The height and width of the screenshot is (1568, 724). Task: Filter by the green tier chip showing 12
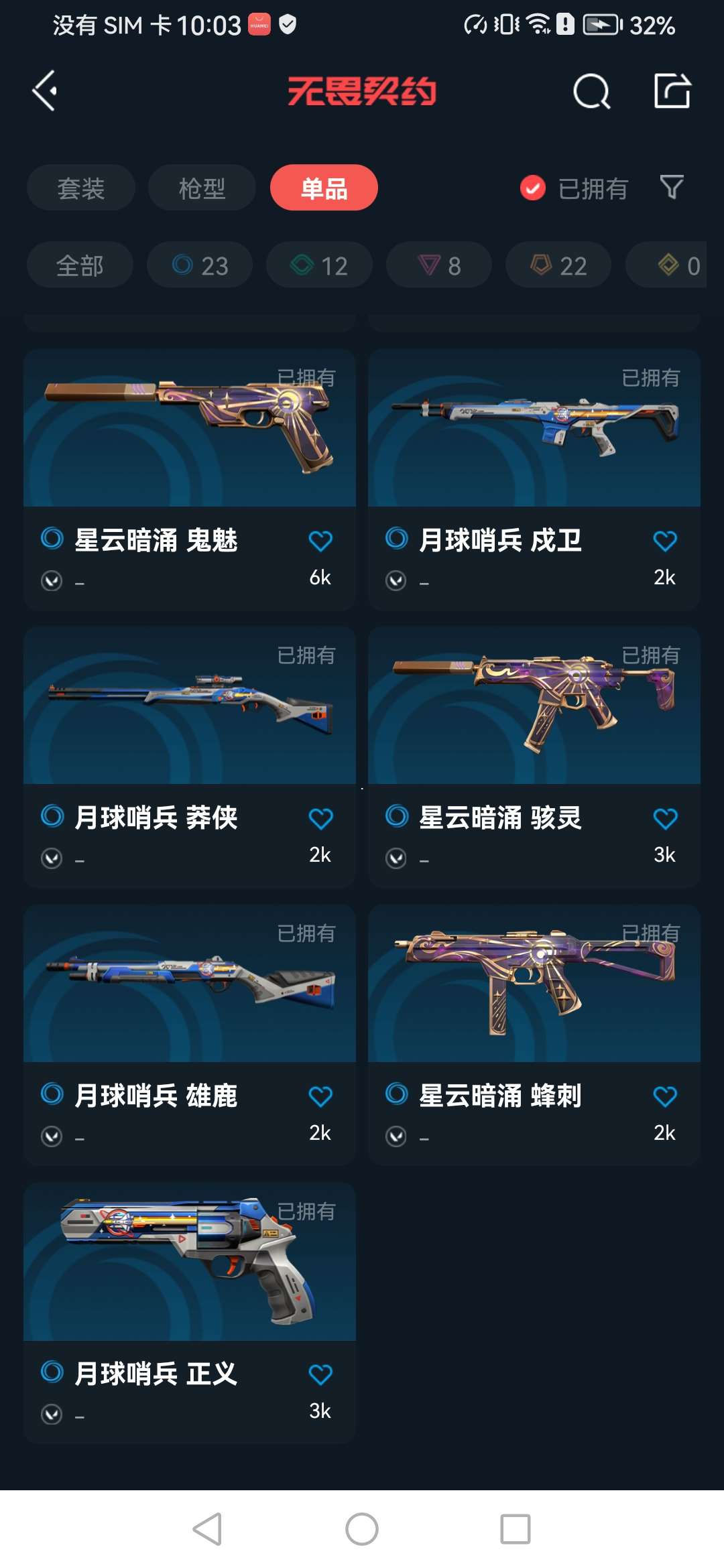319,265
